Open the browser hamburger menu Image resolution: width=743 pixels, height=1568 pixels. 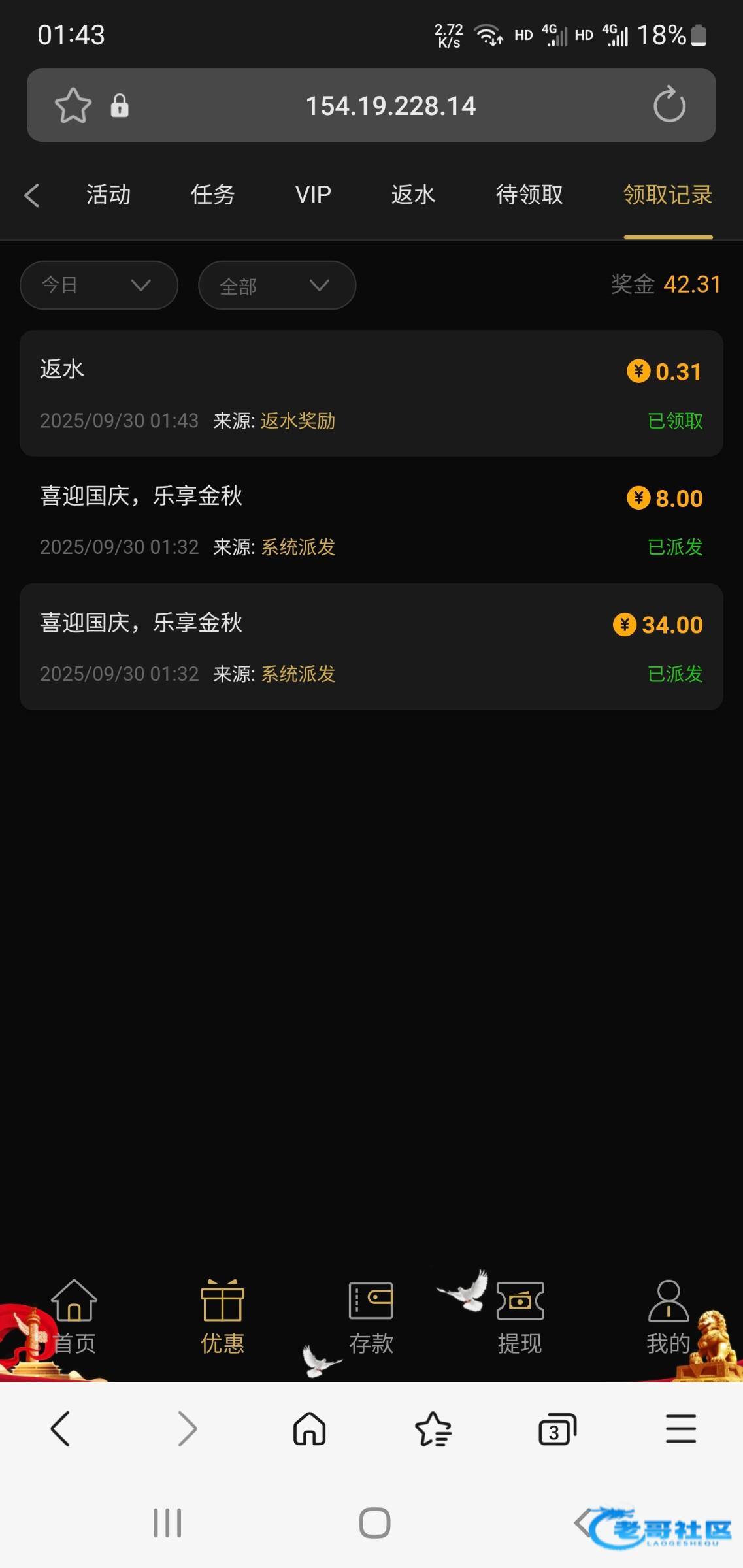tap(681, 1429)
